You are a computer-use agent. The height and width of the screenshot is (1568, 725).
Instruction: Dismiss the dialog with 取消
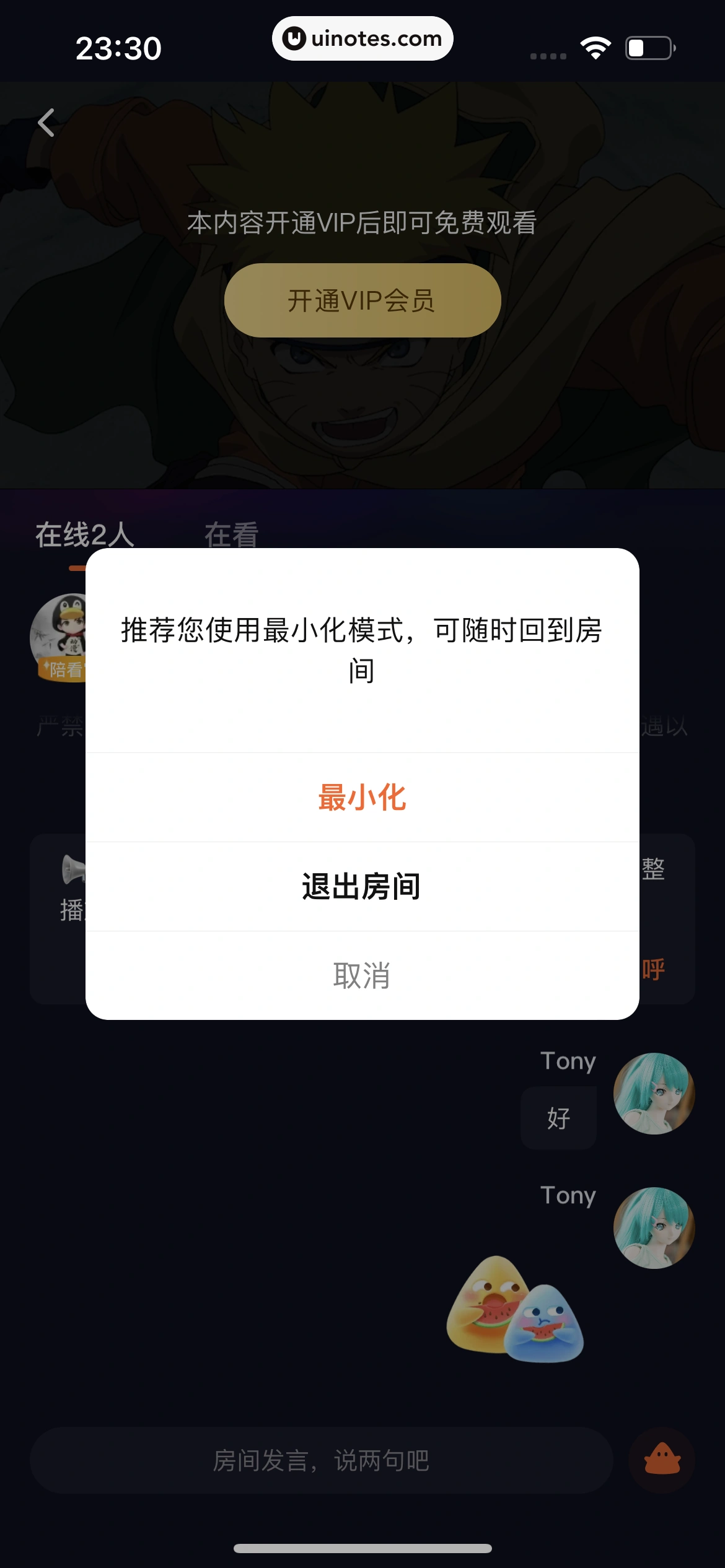pos(362,975)
